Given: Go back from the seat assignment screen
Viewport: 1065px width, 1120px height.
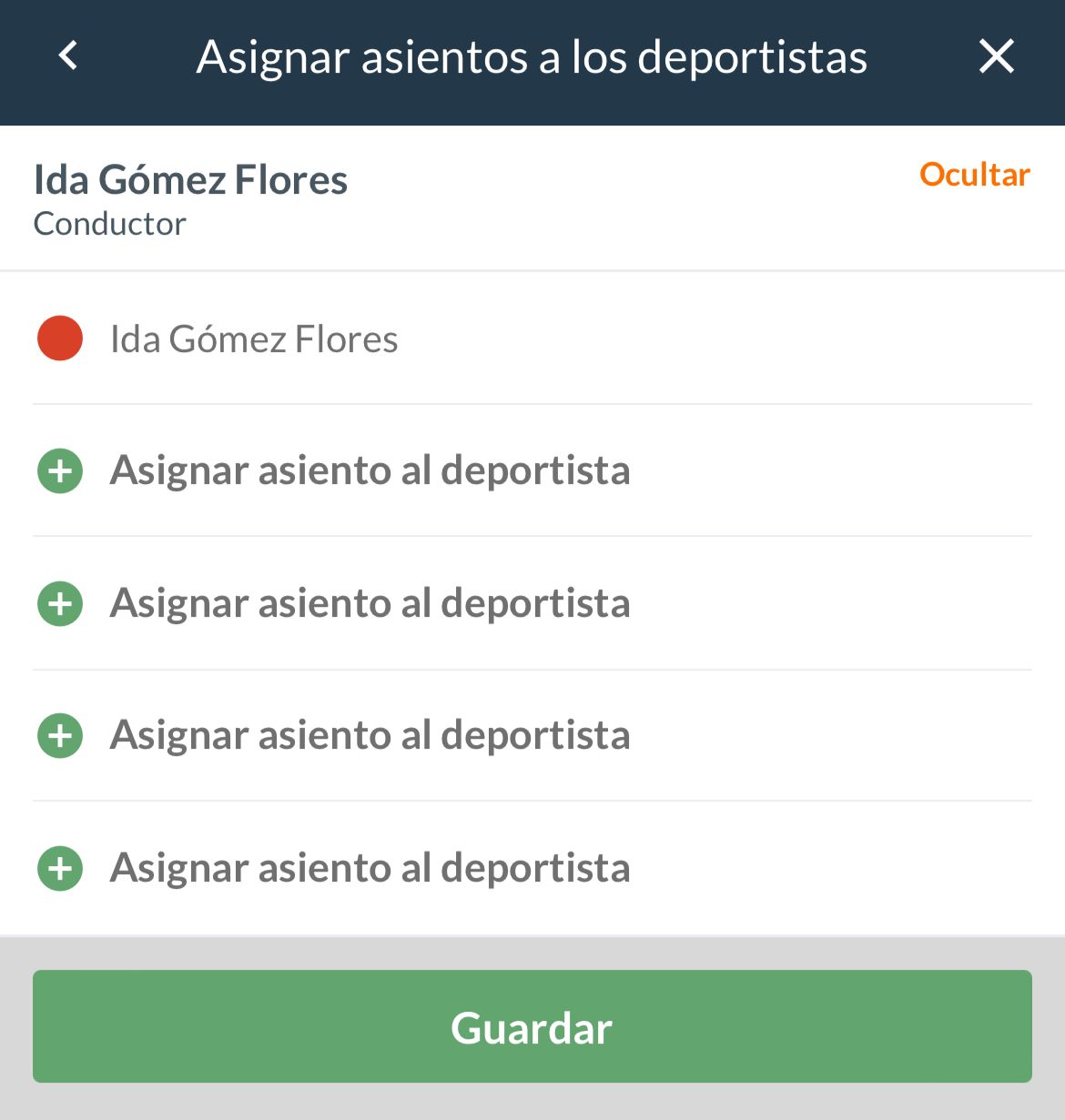Looking at the screenshot, I should pos(68,56).
